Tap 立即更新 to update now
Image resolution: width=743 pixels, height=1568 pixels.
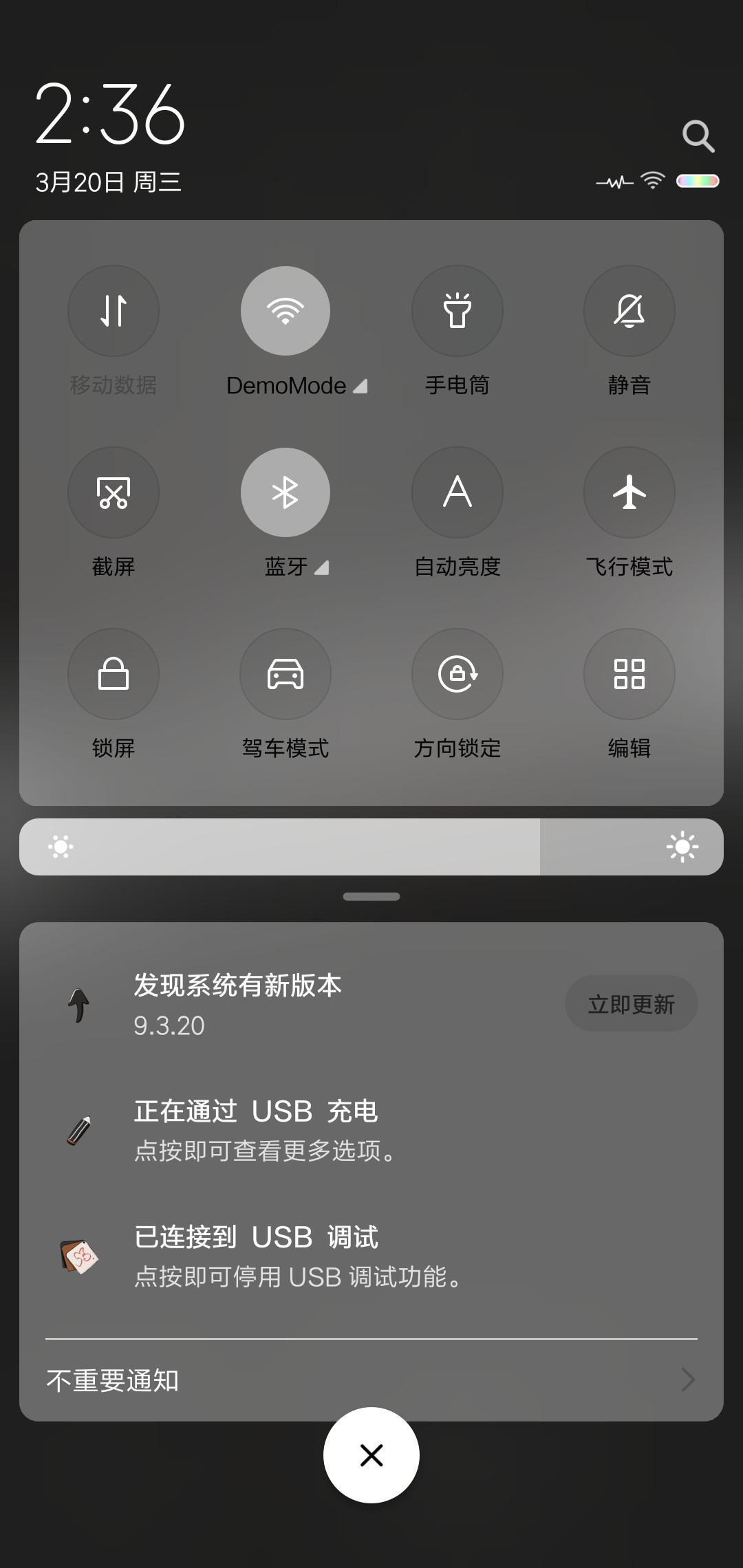click(x=632, y=1004)
